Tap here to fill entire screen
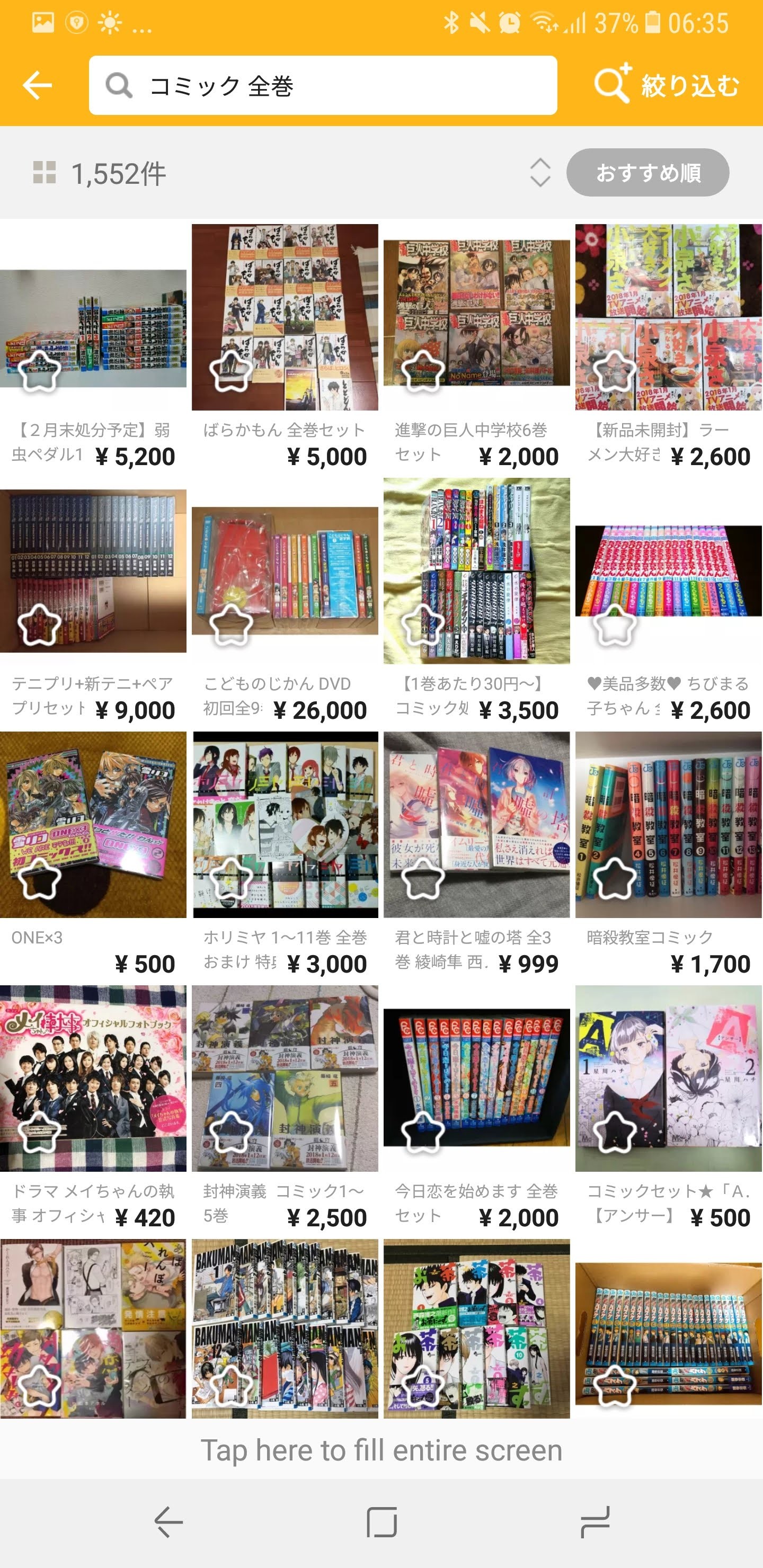Image resolution: width=763 pixels, height=1568 pixels. [381, 1450]
